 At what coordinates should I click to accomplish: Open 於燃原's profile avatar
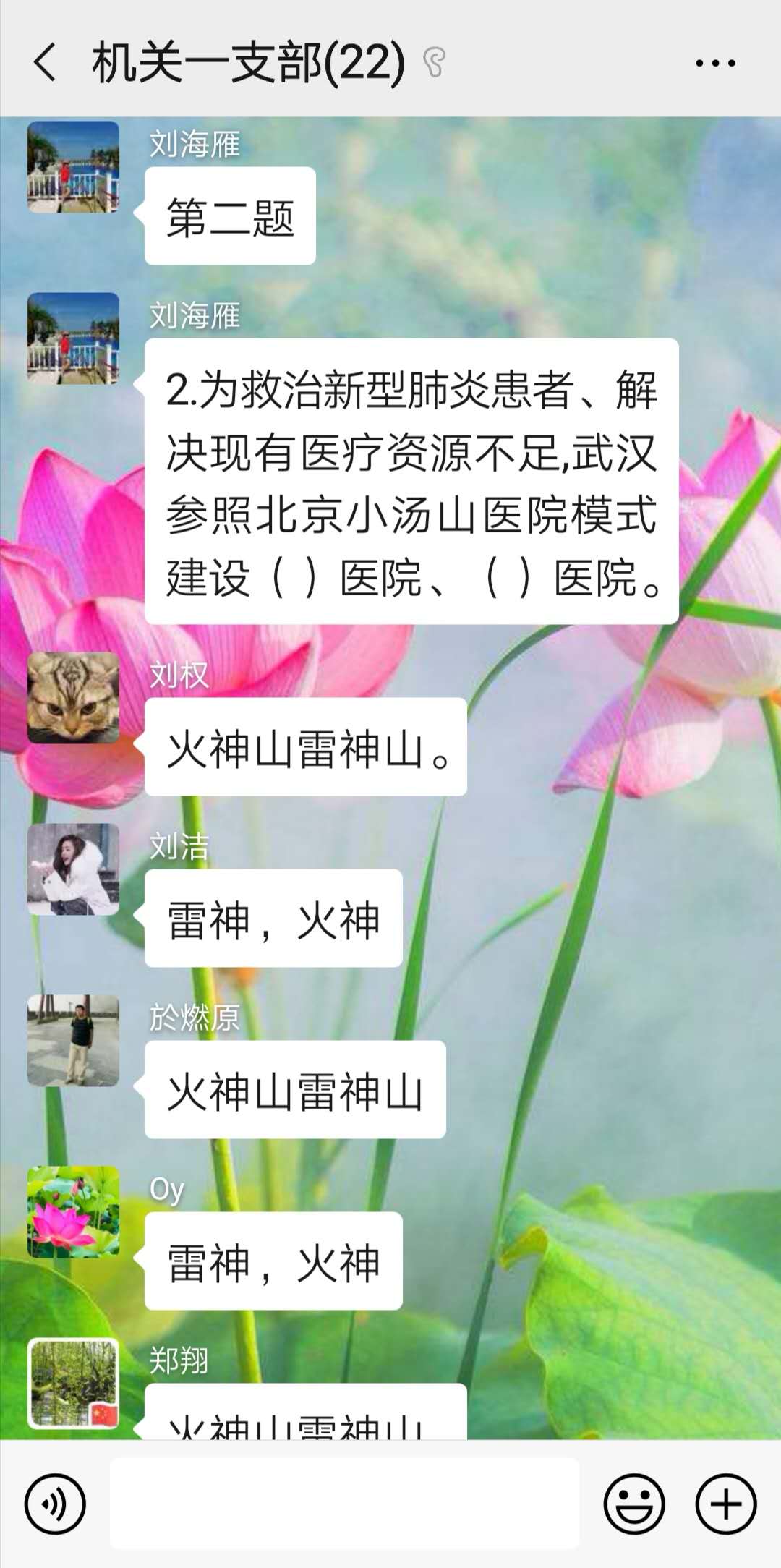tap(73, 1040)
